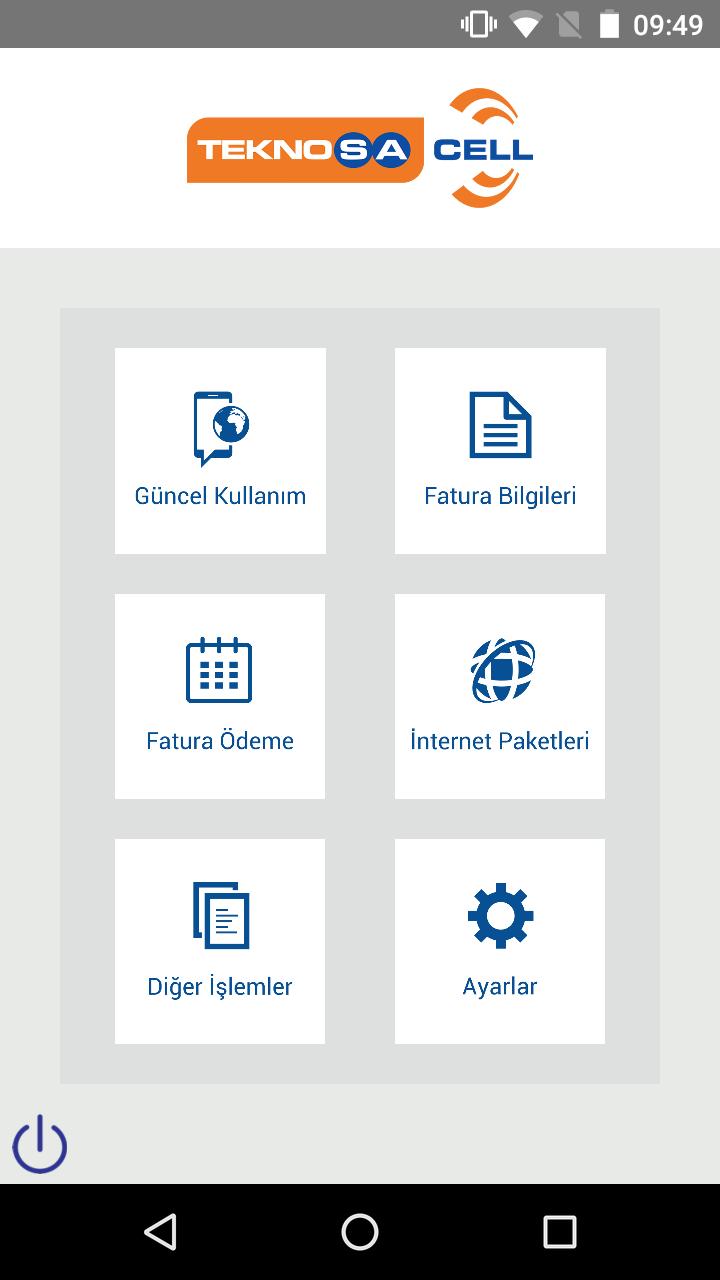Tap the power logout icon
Image resolution: width=720 pixels, height=1280 pixels.
click(x=40, y=1144)
